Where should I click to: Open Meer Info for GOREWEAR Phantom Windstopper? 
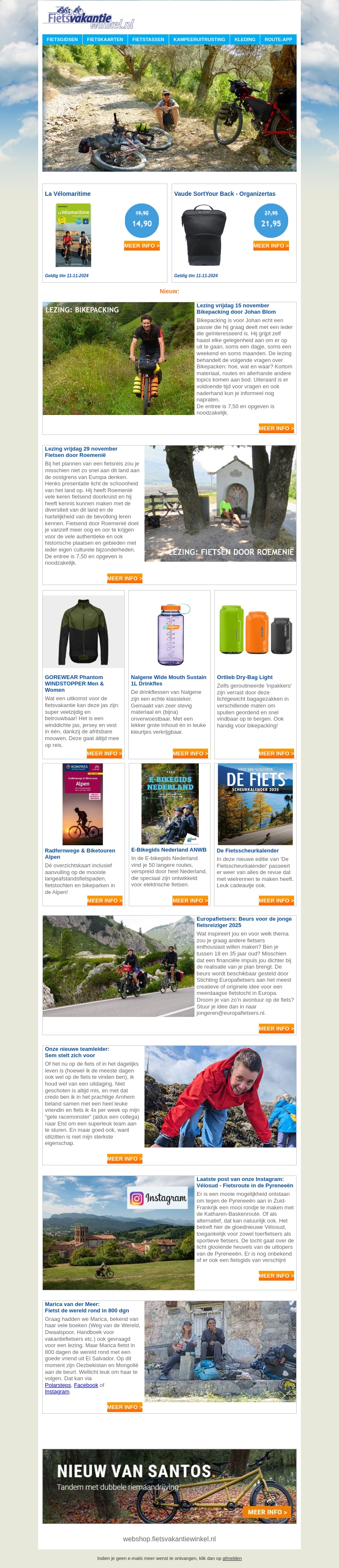pyautogui.click(x=104, y=754)
